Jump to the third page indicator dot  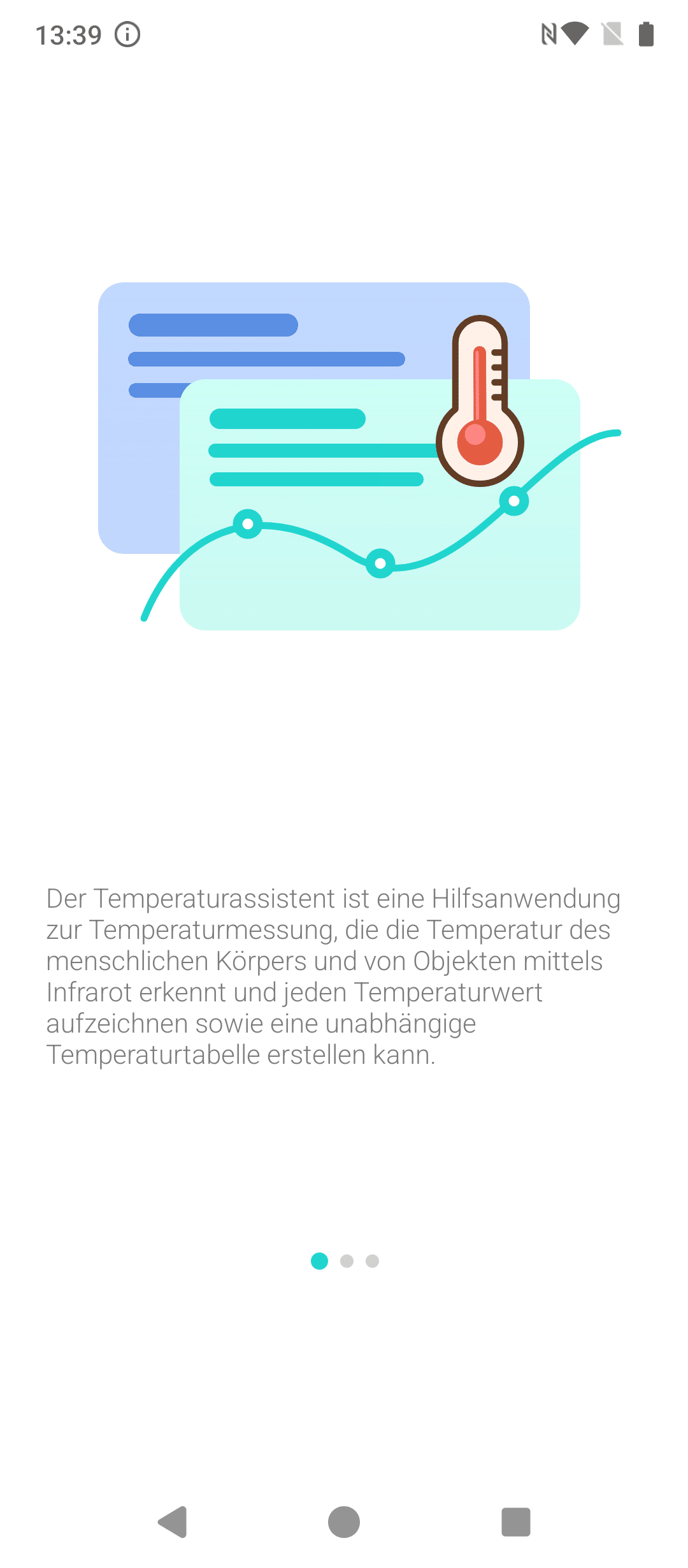(x=373, y=1261)
